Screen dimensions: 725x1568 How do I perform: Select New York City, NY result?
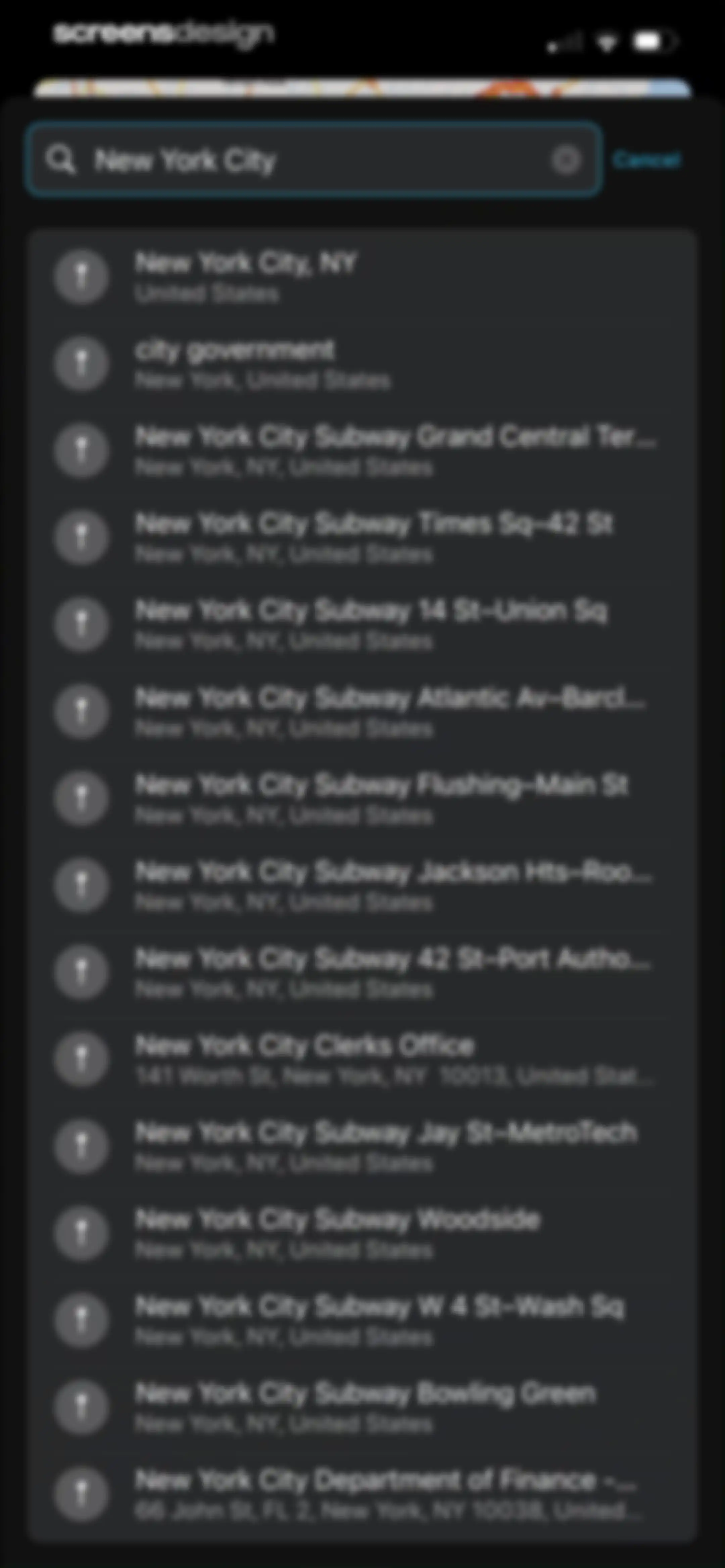[x=361, y=277]
